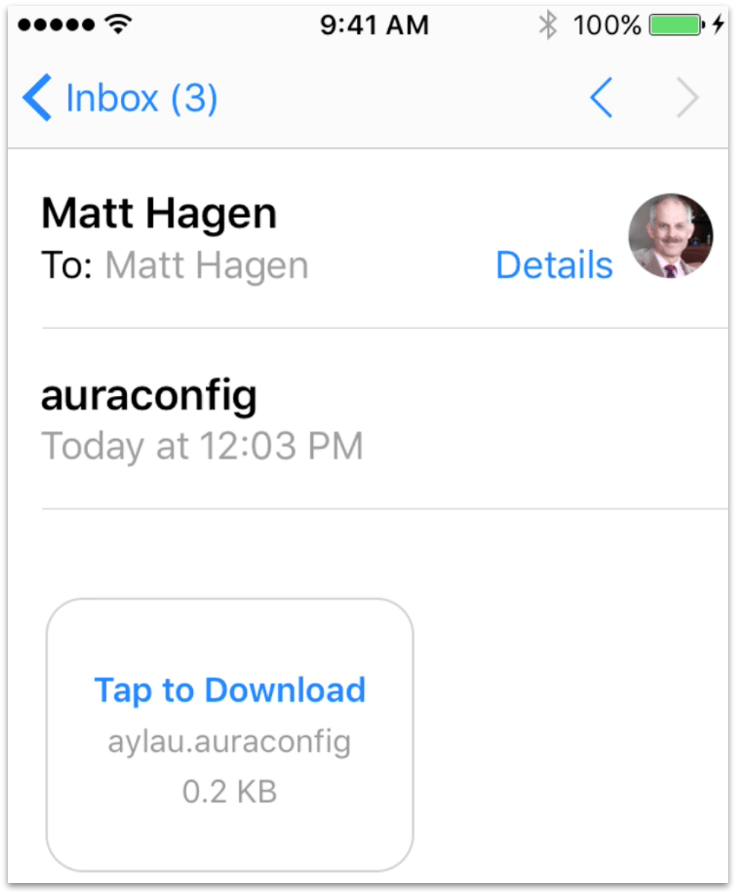Tap the attachment file icon area
This screenshot has height=892, width=738.
pos(229,731)
